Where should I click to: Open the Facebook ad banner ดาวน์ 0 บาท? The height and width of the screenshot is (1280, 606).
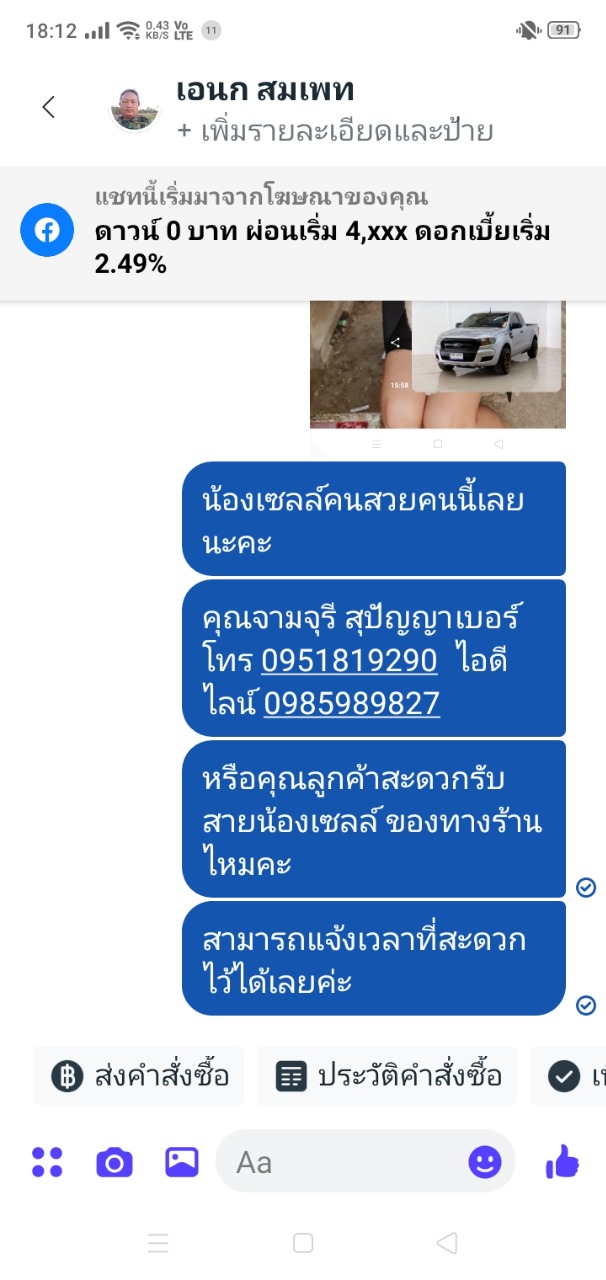[x=303, y=232]
